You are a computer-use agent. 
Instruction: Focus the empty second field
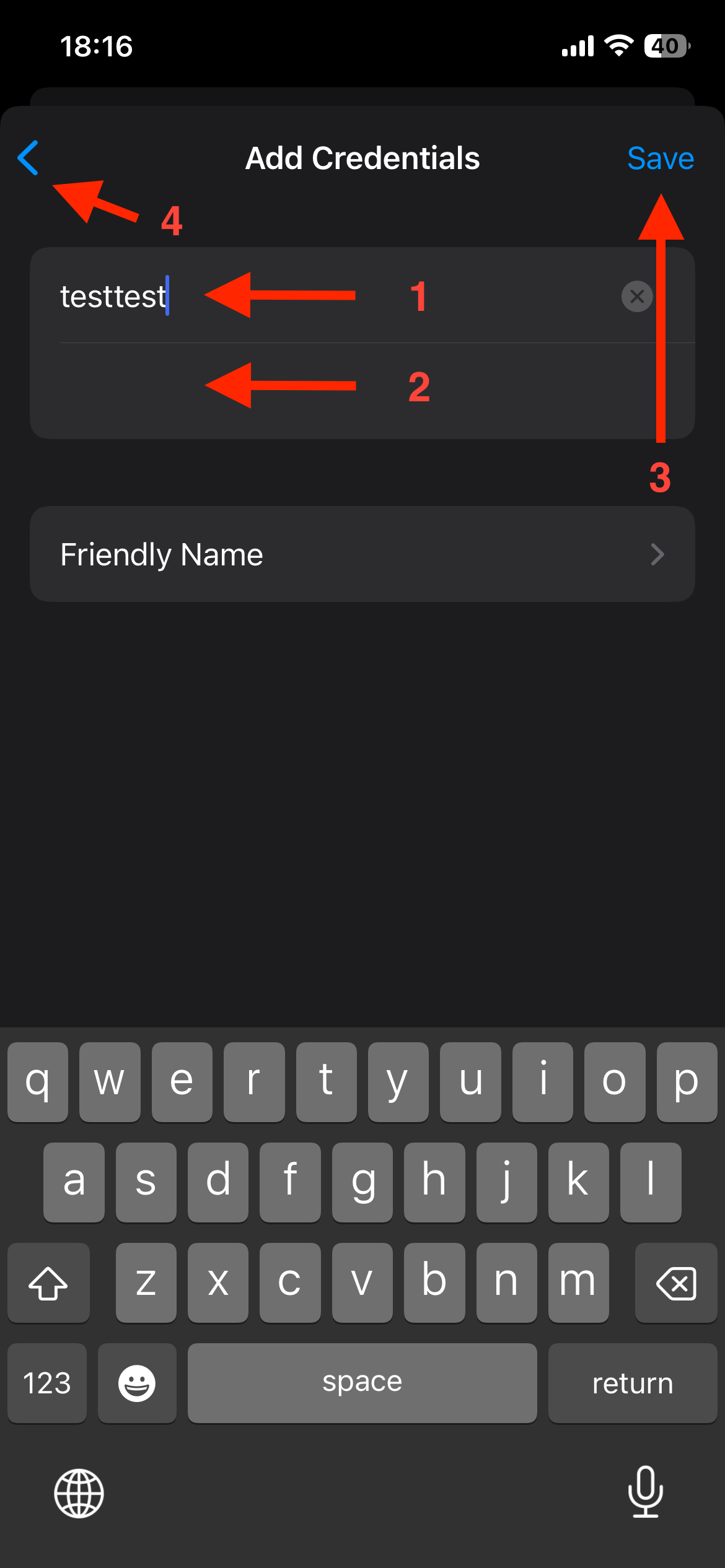pyautogui.click(x=310, y=390)
